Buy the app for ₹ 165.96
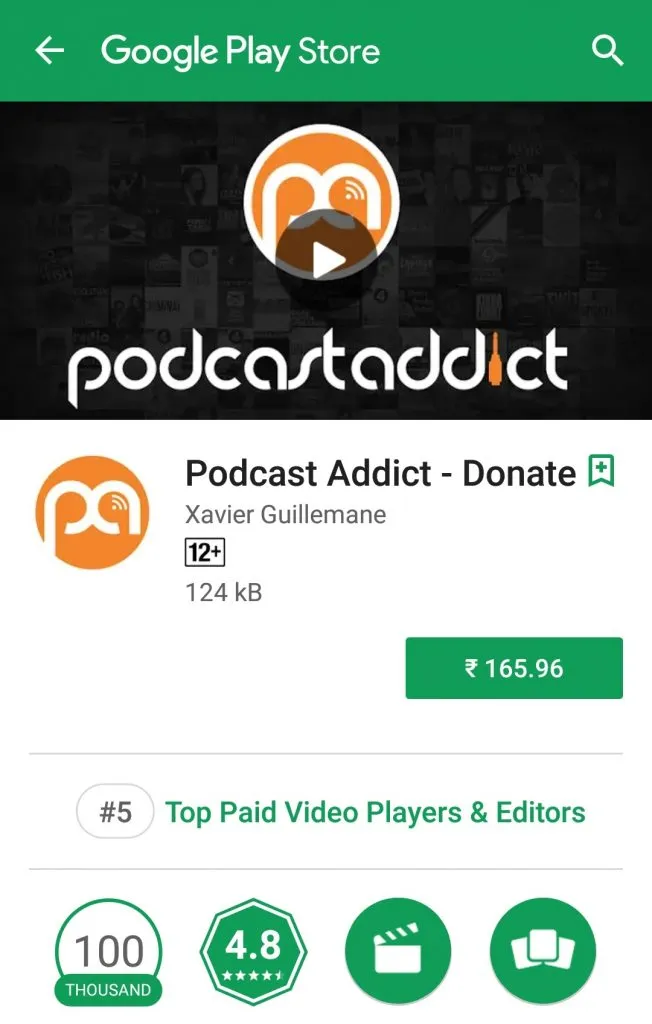Image resolution: width=652 pixels, height=1024 pixels. click(x=514, y=668)
